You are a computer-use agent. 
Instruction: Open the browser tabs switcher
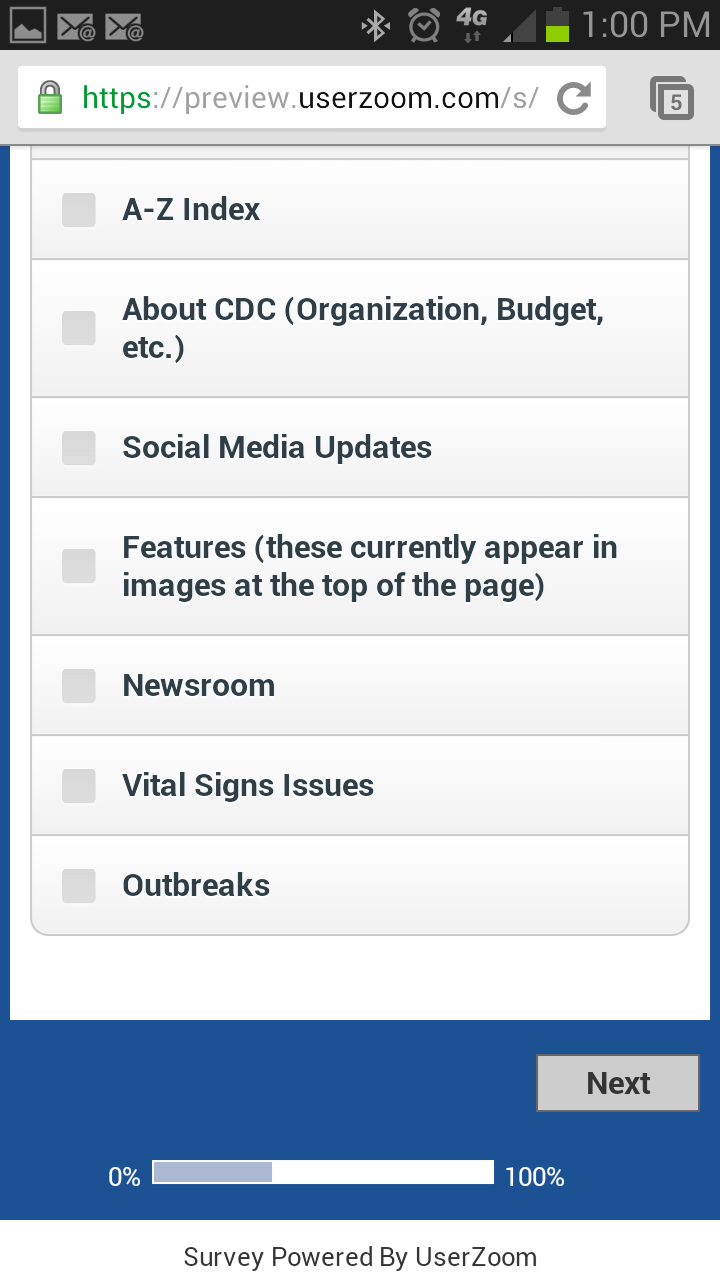tap(672, 98)
